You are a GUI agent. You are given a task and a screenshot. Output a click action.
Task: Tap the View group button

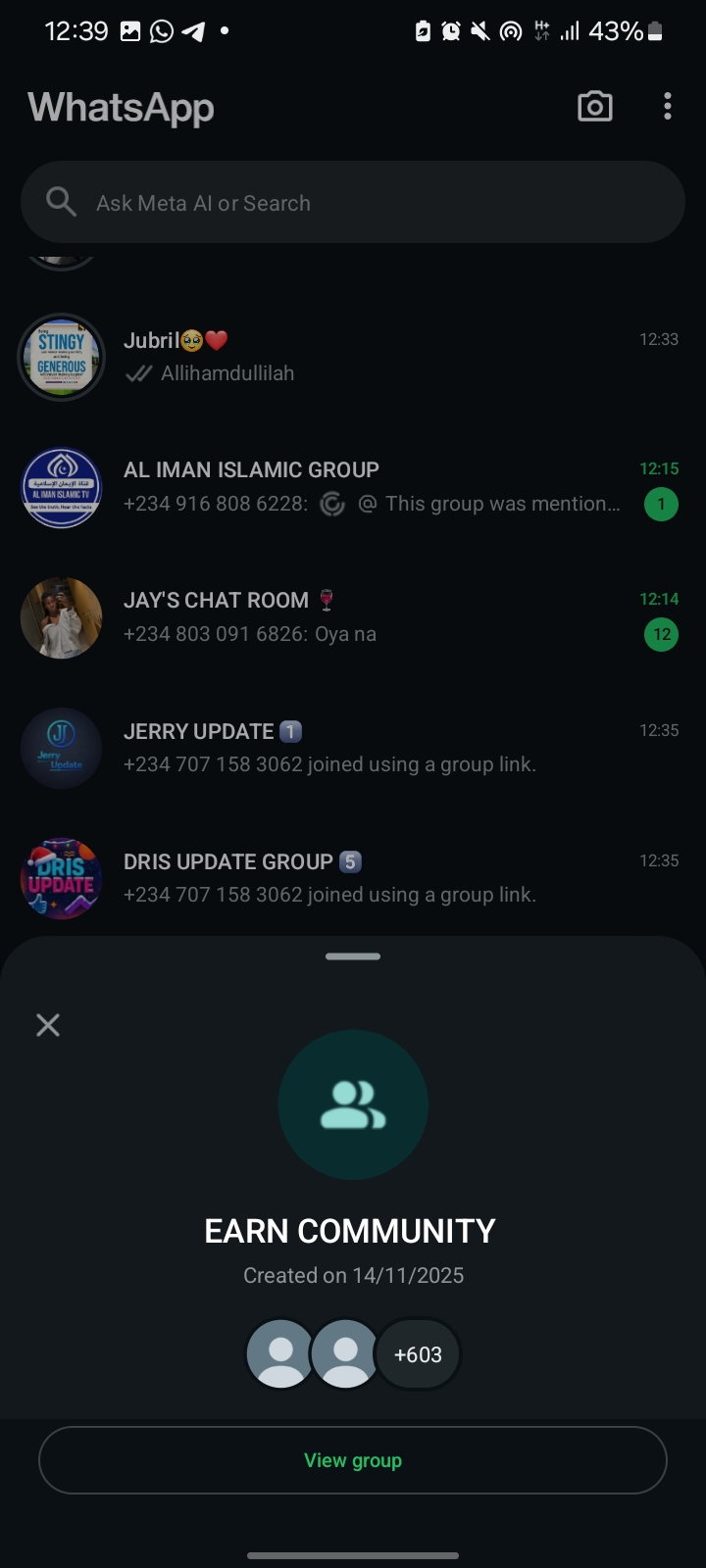coord(353,1460)
